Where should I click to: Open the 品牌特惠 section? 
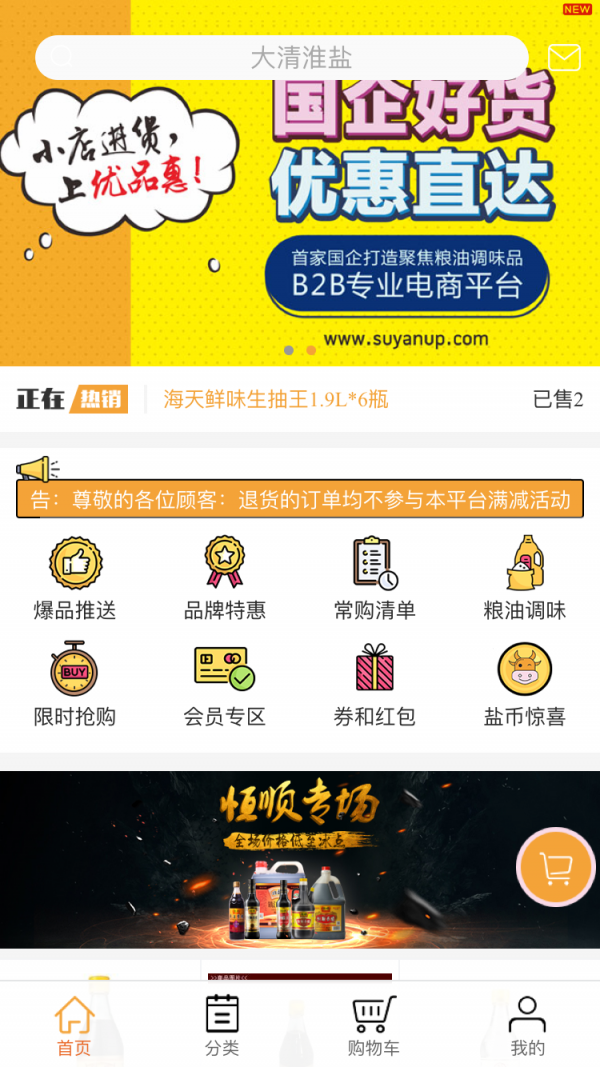pos(225,578)
